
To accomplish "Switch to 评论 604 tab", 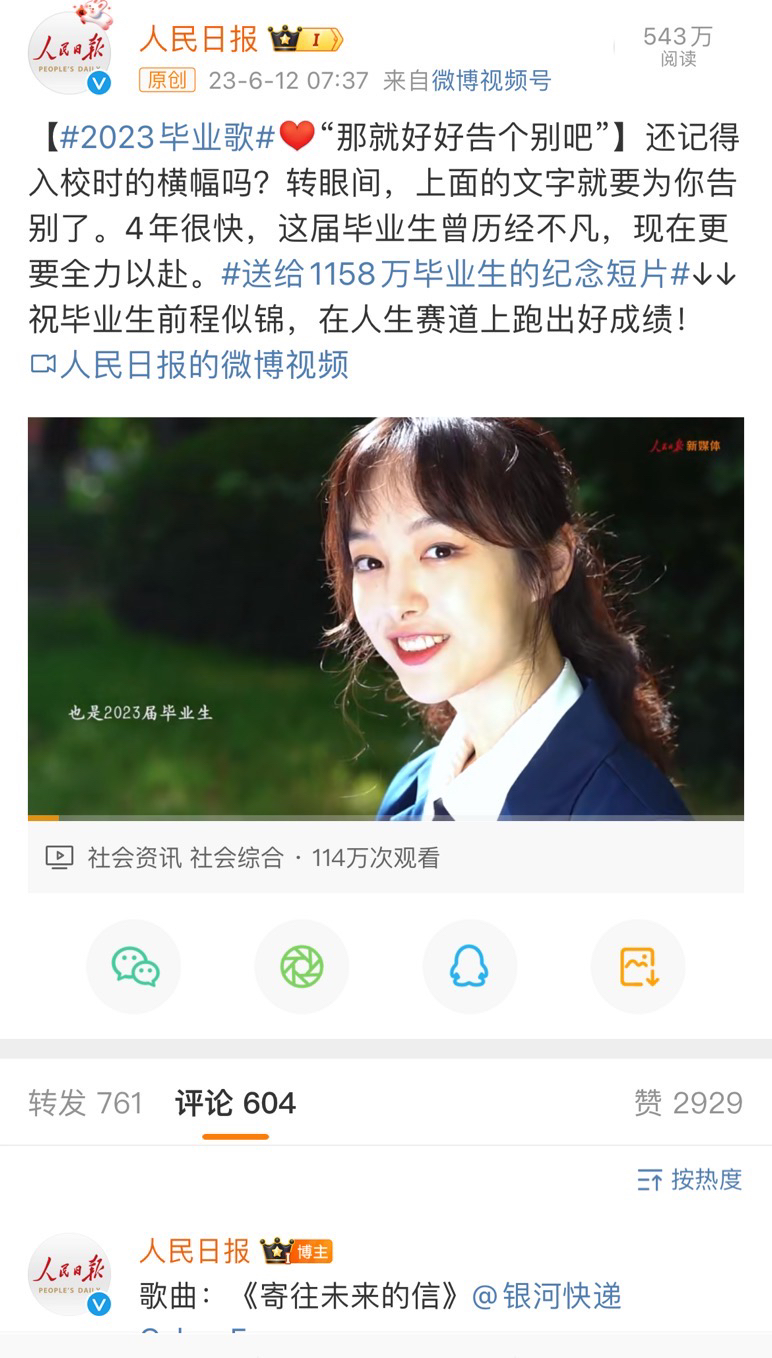I will click(235, 1103).
